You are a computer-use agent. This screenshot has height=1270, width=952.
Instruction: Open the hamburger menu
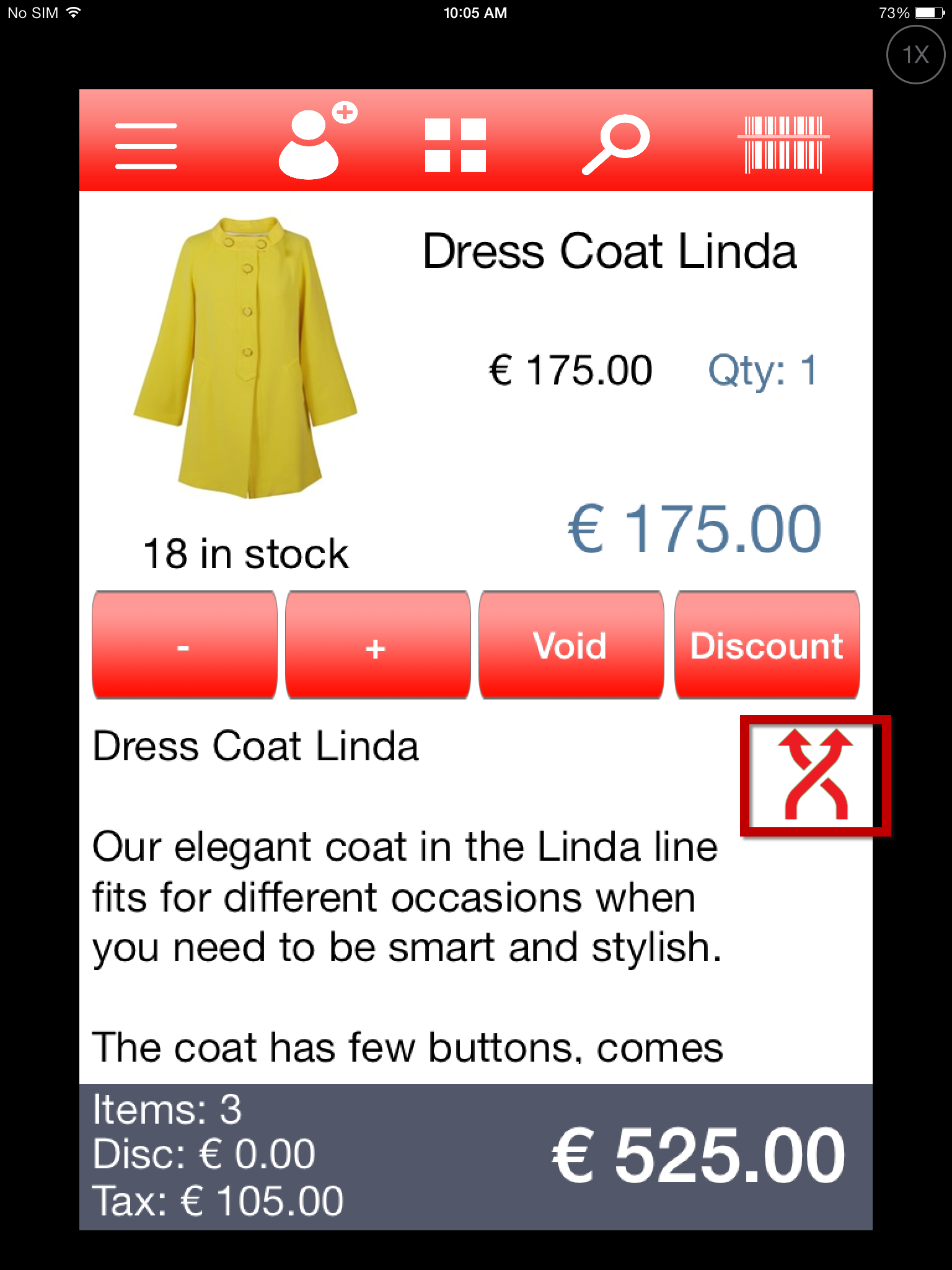[x=146, y=146]
